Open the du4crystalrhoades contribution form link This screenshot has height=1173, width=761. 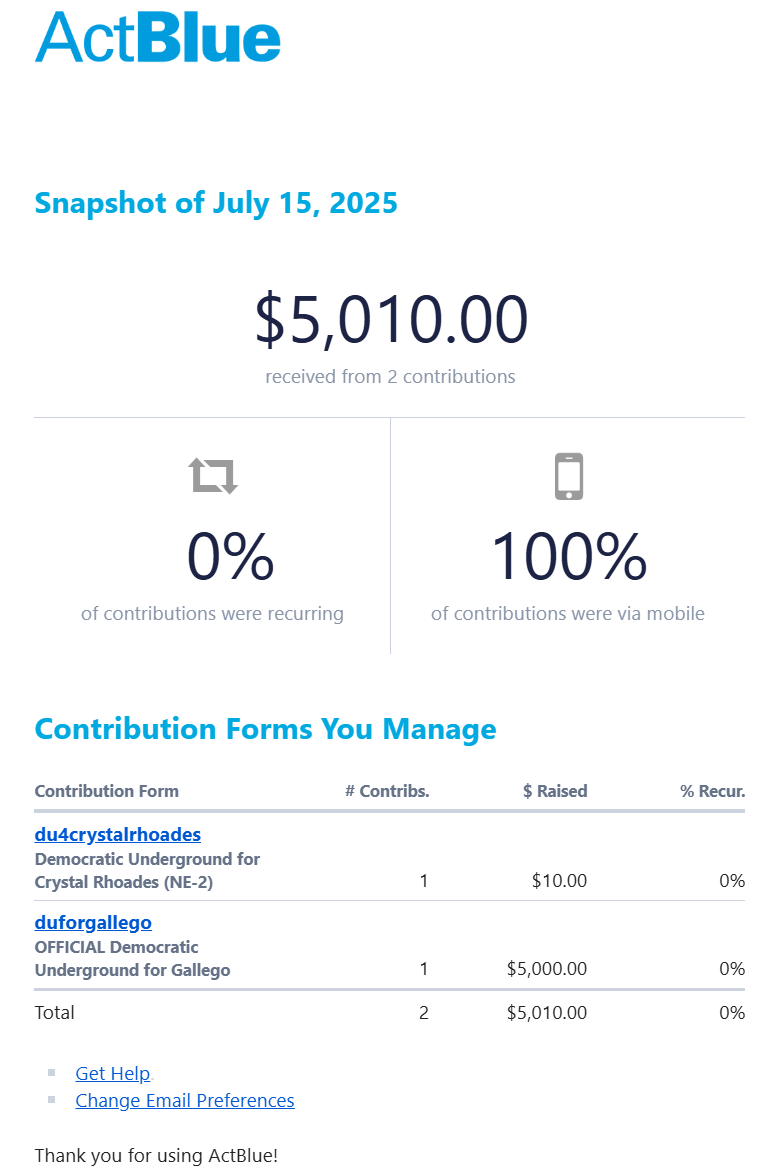[x=117, y=834]
